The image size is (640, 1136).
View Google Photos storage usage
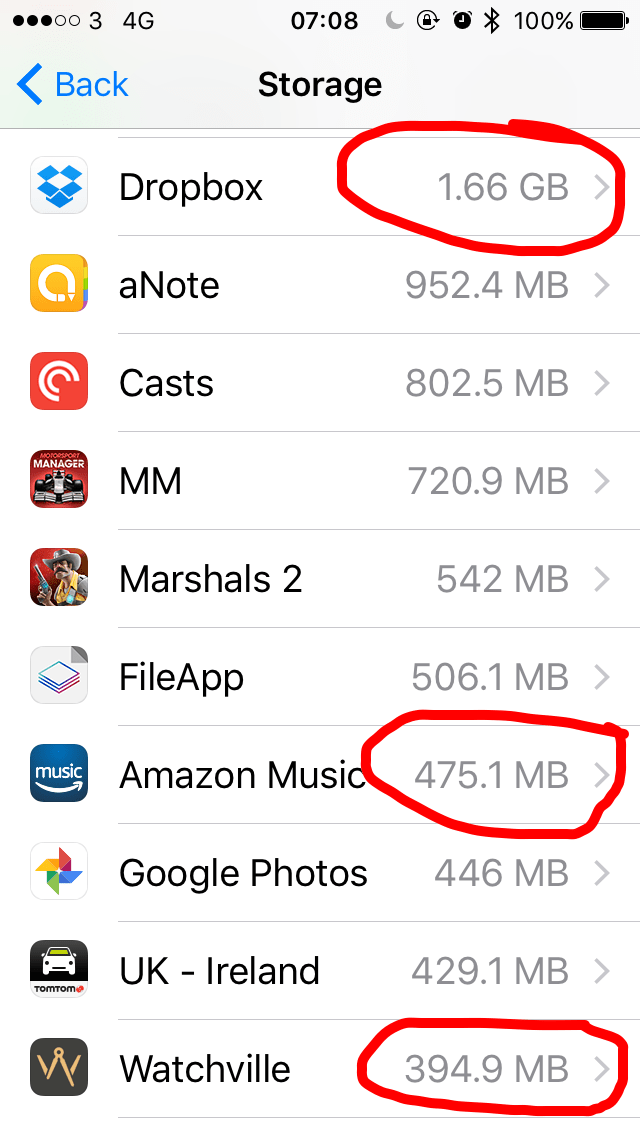pyautogui.click(x=320, y=873)
